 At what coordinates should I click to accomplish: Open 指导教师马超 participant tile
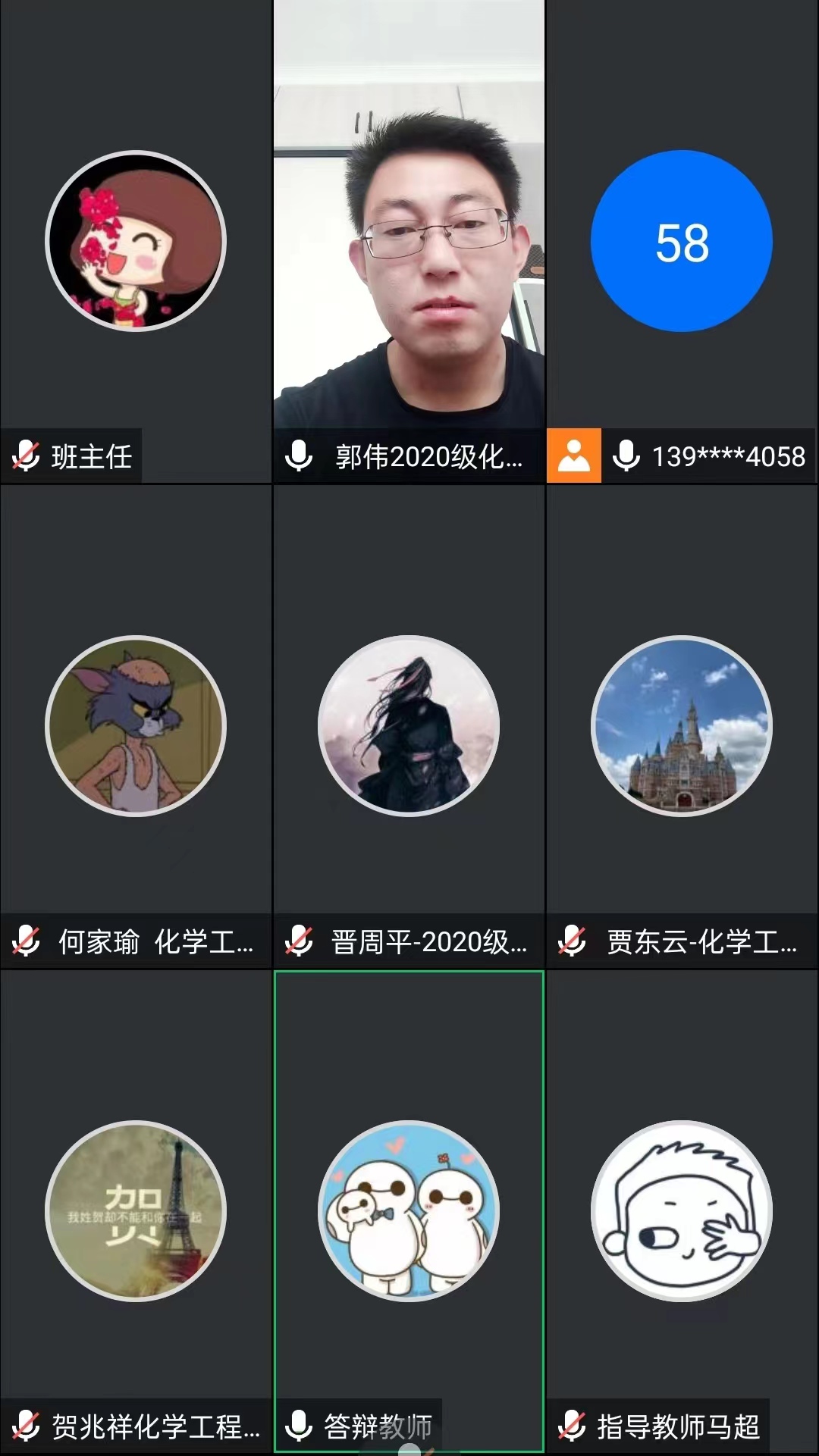[681, 1210]
